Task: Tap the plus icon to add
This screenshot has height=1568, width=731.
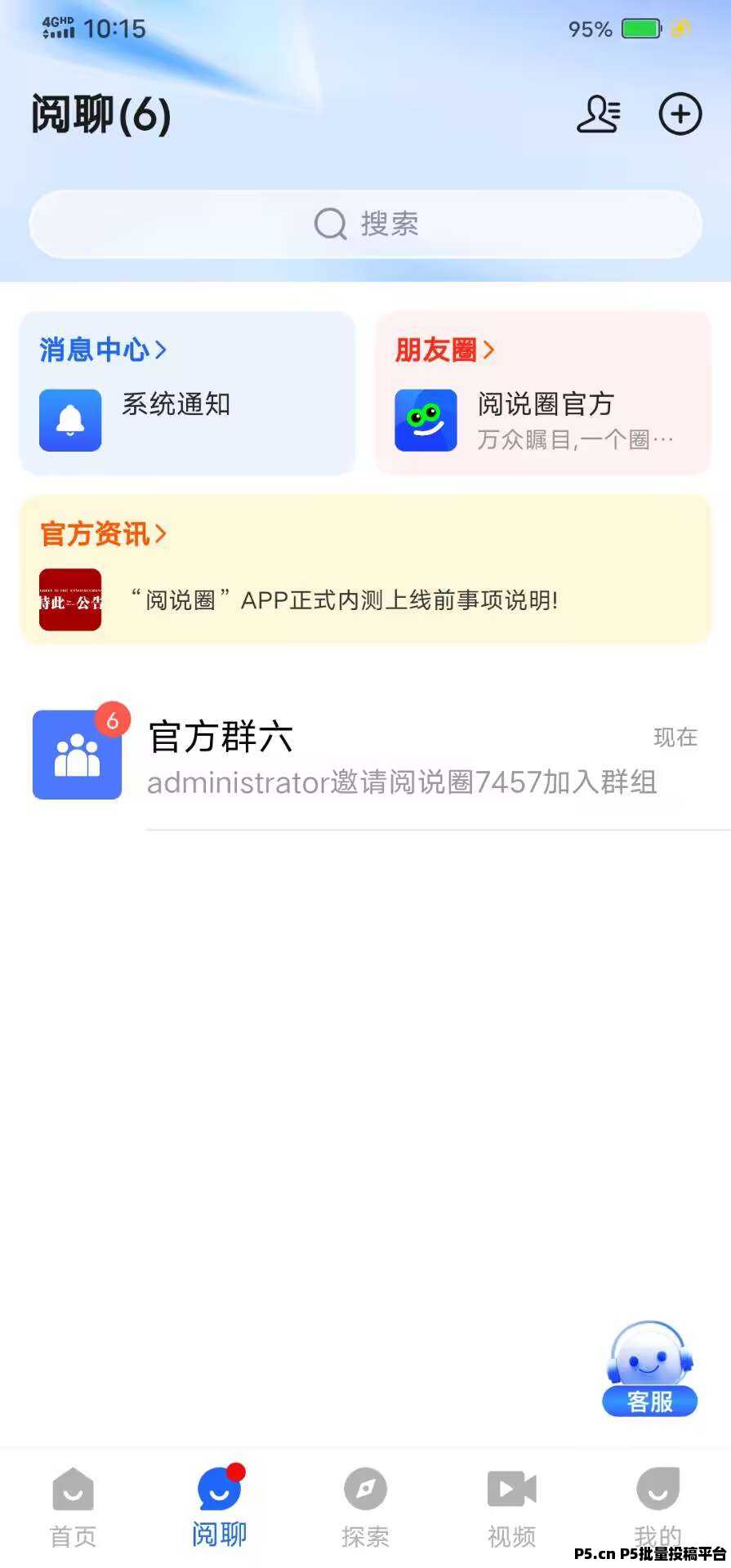Action: [680, 114]
